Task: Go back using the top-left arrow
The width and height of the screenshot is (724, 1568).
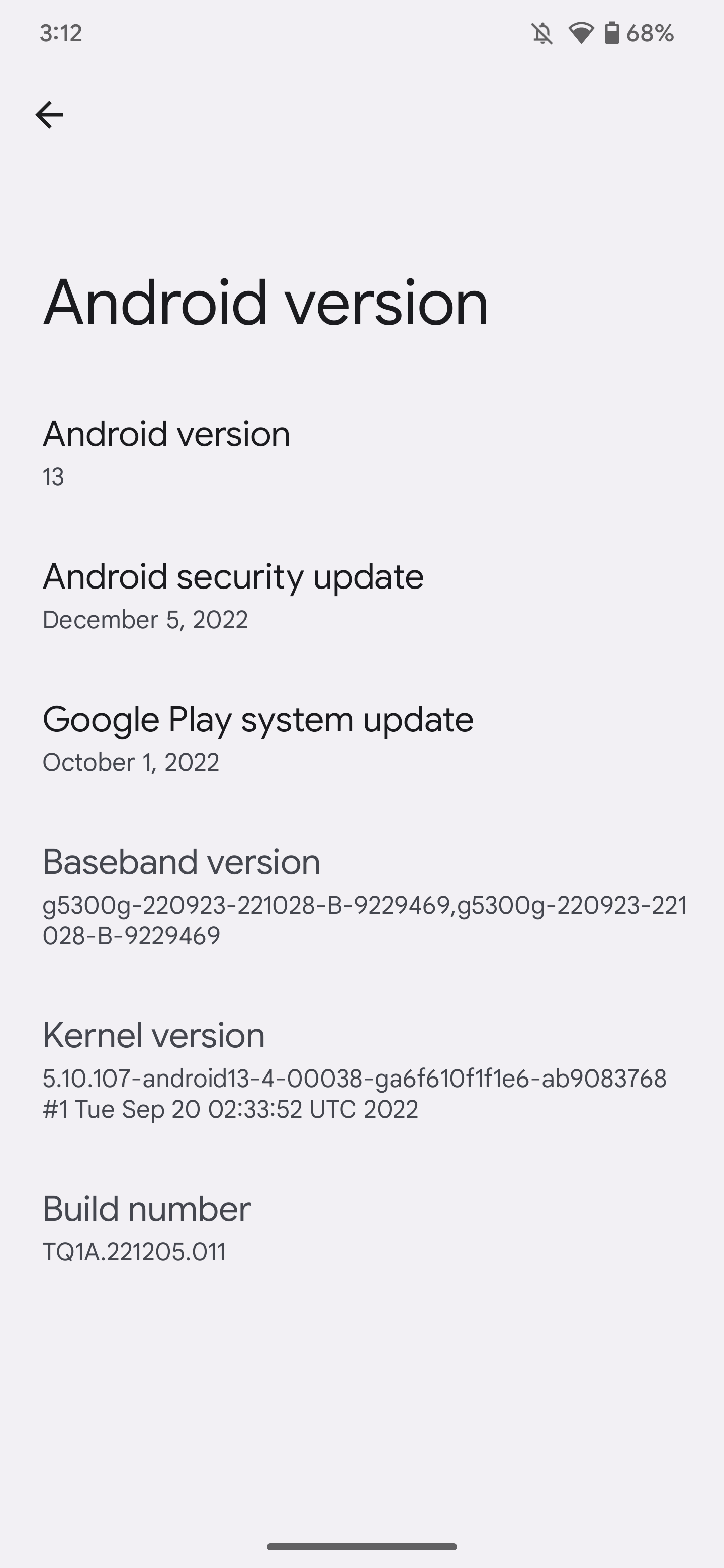Action: click(49, 115)
